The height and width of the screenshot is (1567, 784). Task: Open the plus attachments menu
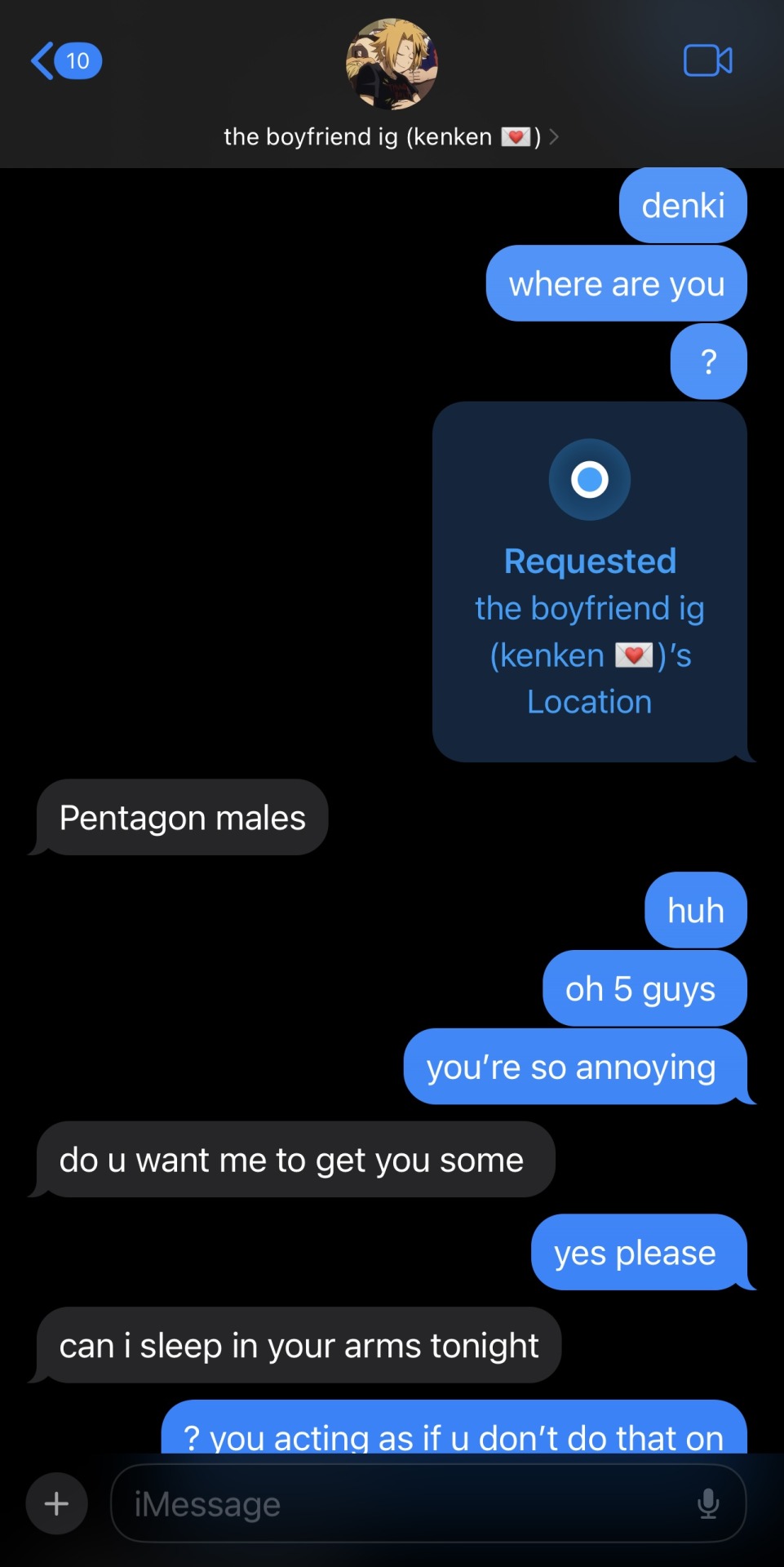[x=56, y=1503]
